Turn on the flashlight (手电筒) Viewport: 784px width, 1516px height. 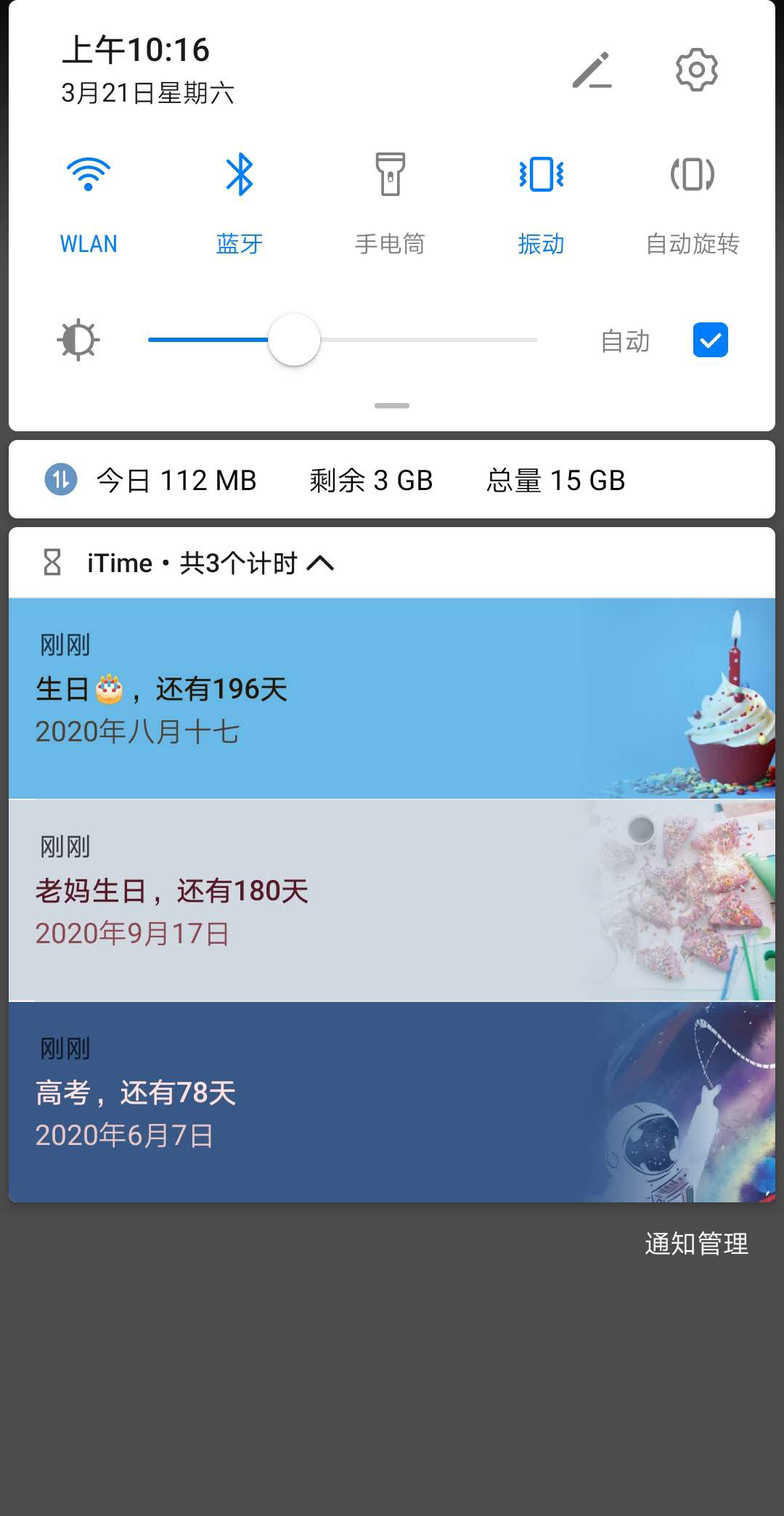tap(390, 196)
